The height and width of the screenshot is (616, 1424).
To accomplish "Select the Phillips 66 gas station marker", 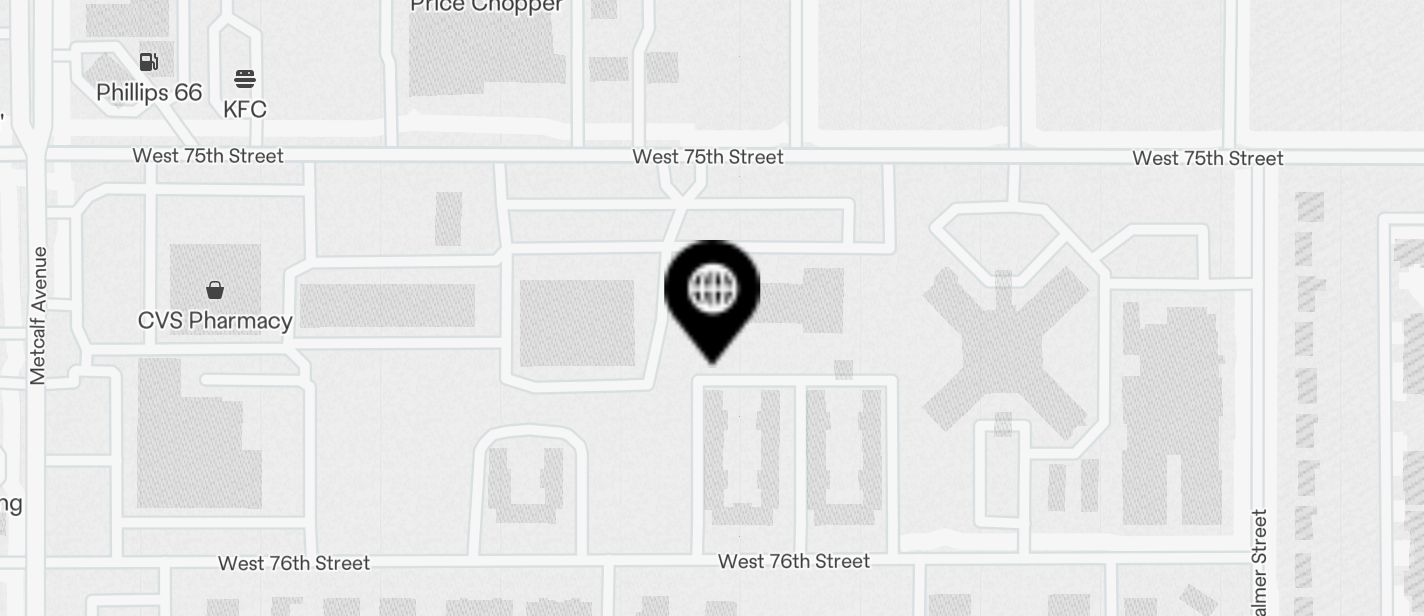I will coord(149,63).
